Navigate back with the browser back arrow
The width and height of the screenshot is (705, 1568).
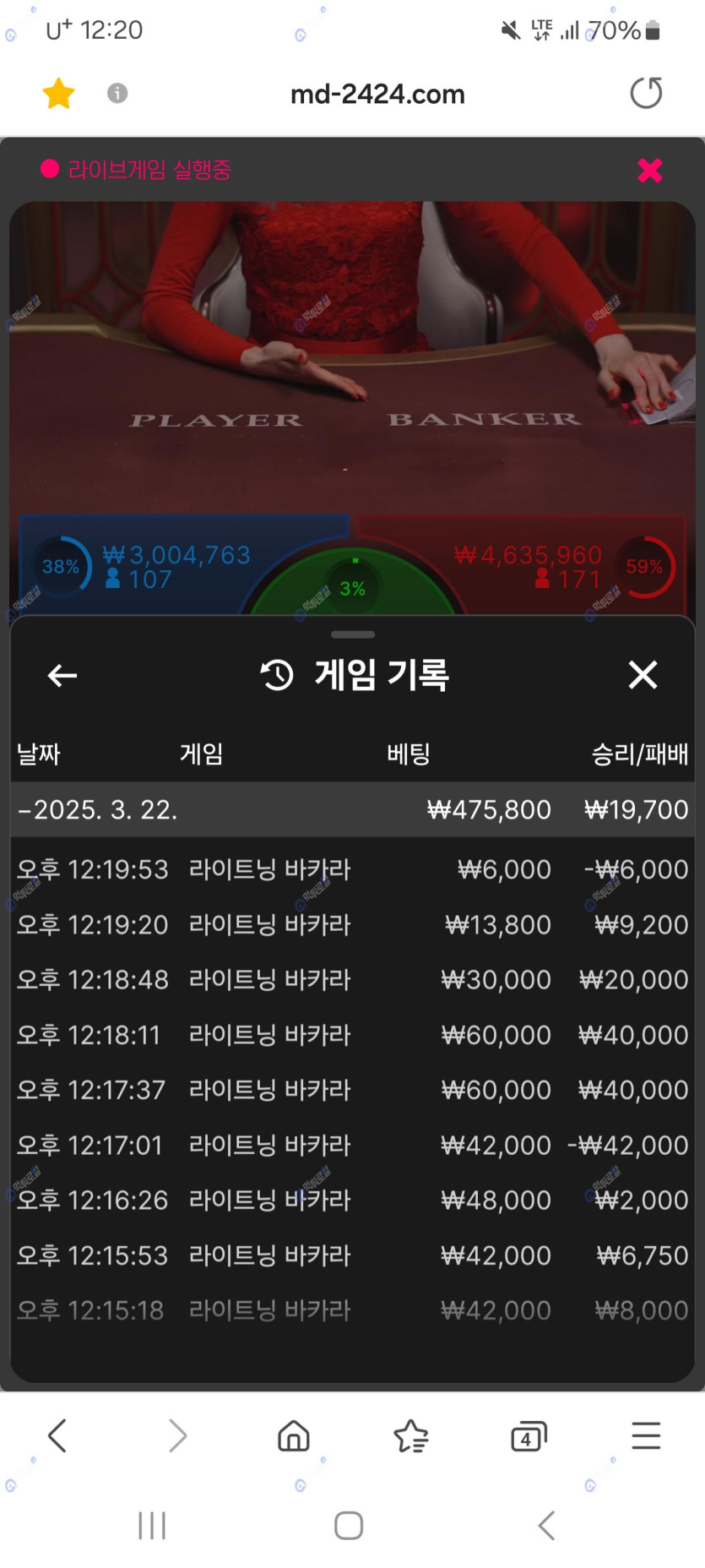tap(57, 1435)
